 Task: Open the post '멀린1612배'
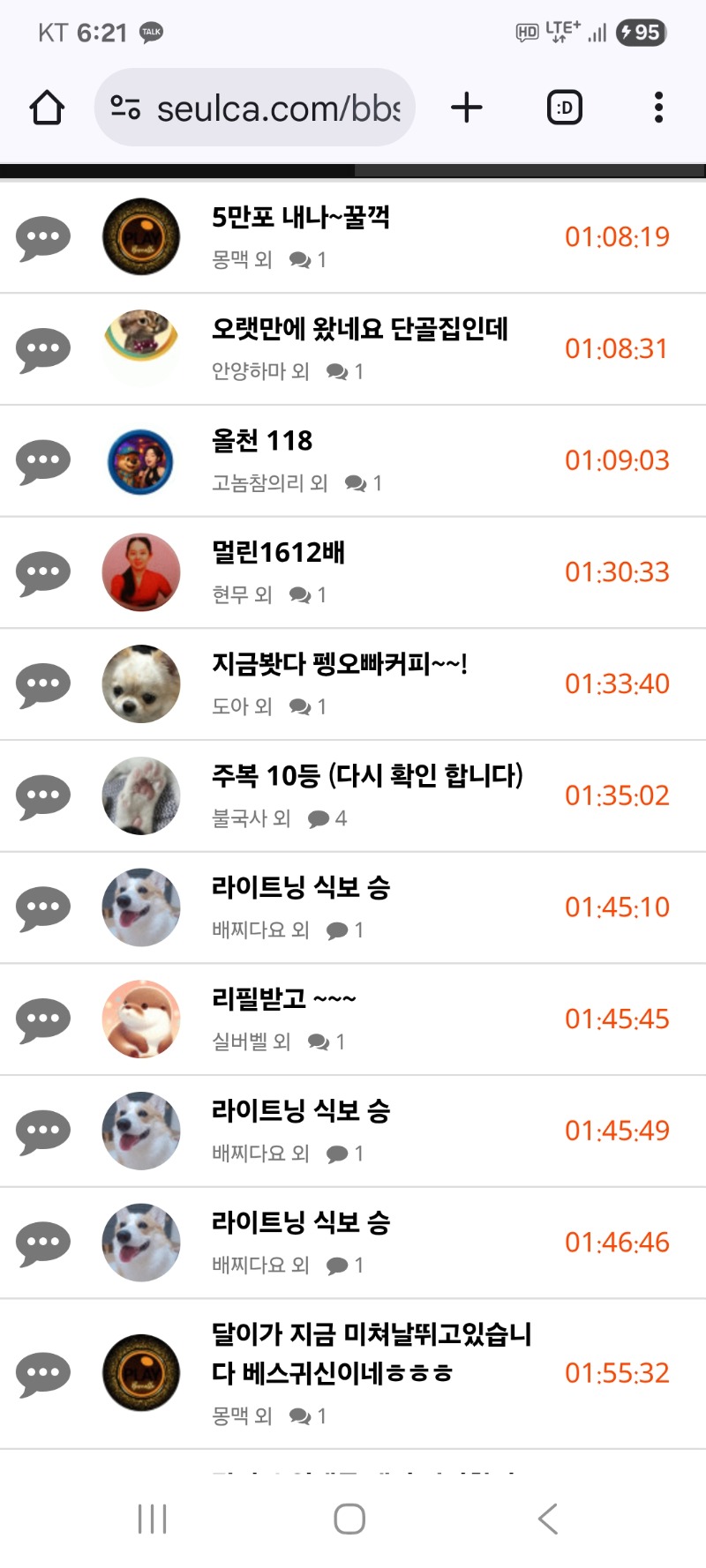[278, 553]
